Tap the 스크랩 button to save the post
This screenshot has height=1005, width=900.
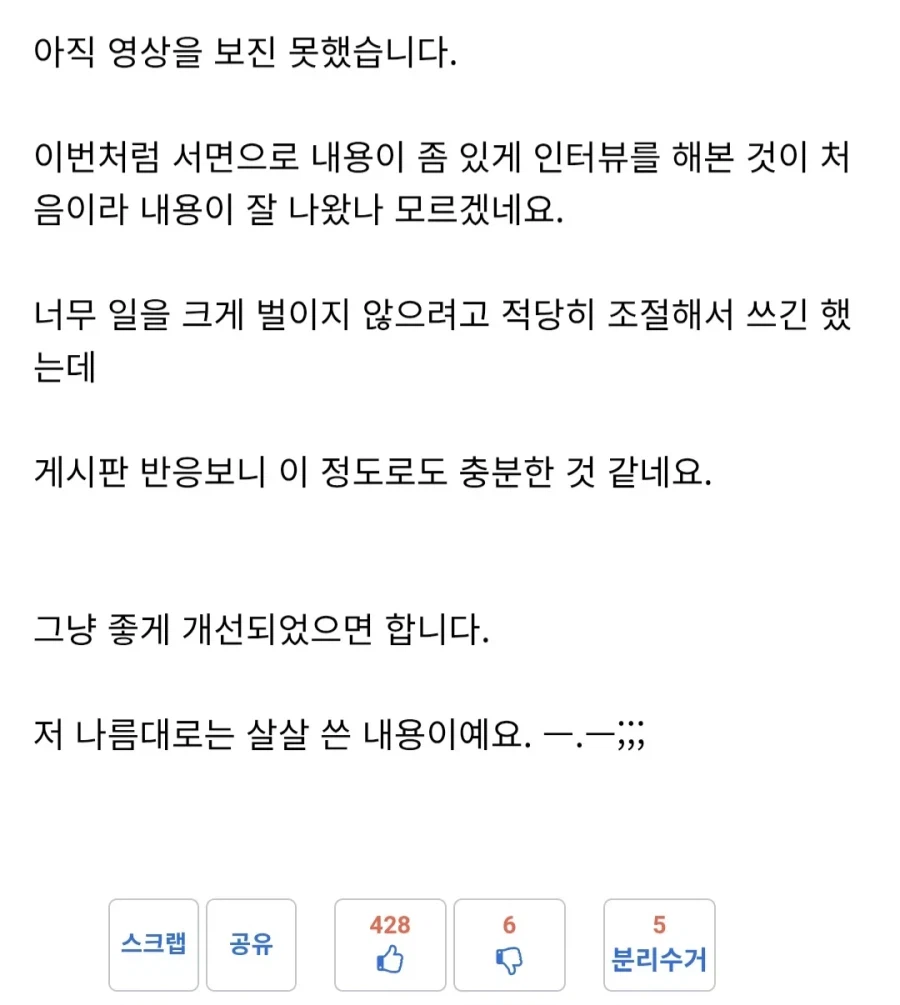pyautogui.click(x=153, y=945)
